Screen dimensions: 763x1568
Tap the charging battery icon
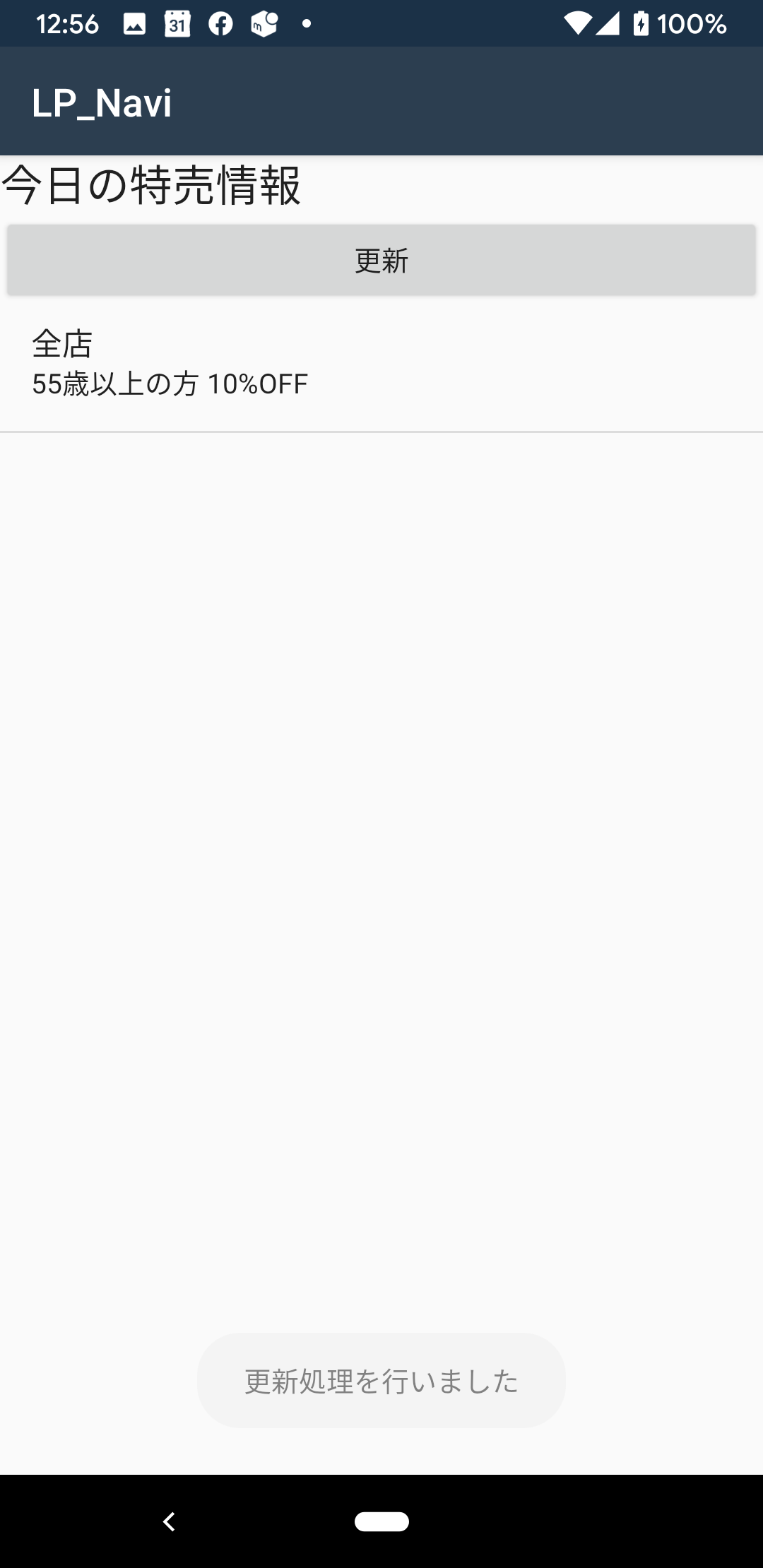[x=639, y=23]
